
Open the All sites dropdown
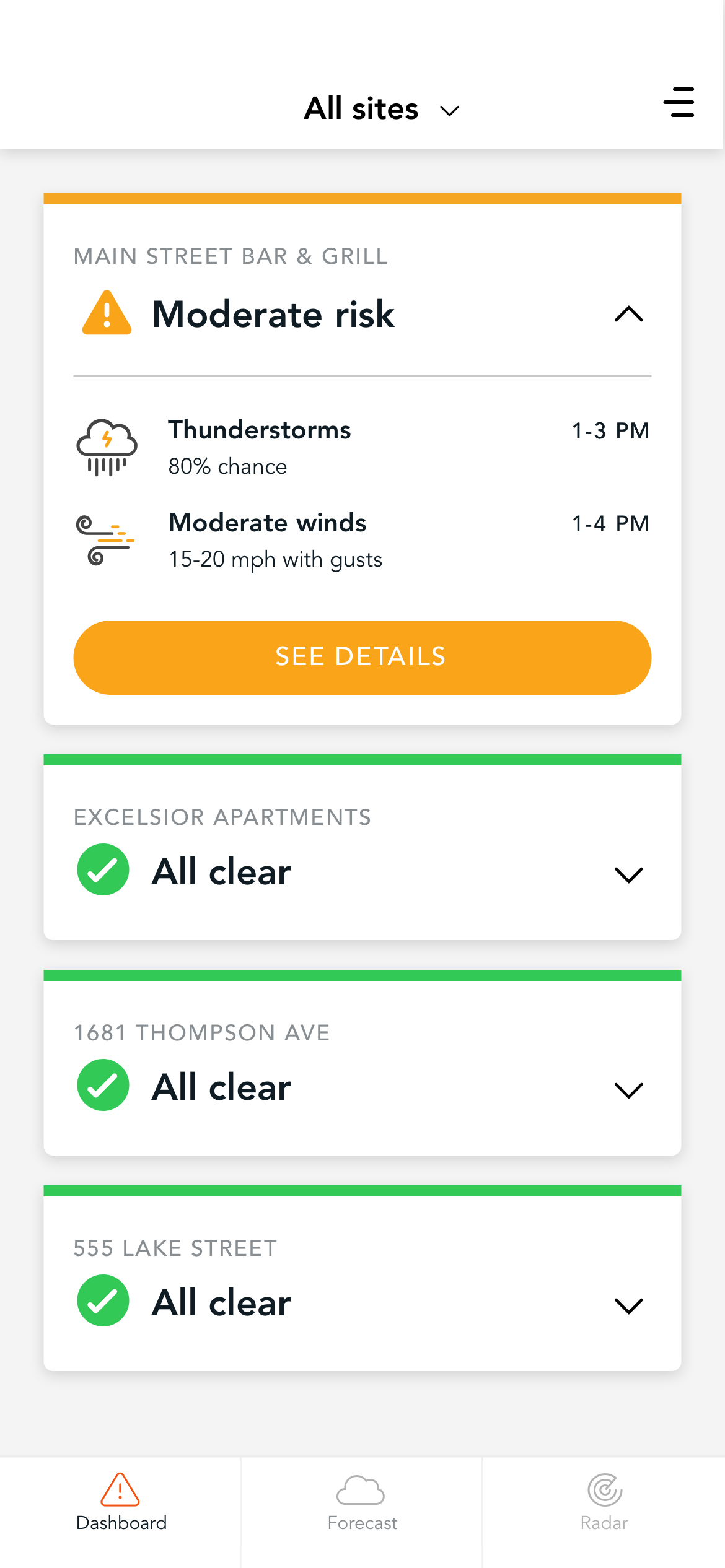click(x=381, y=109)
